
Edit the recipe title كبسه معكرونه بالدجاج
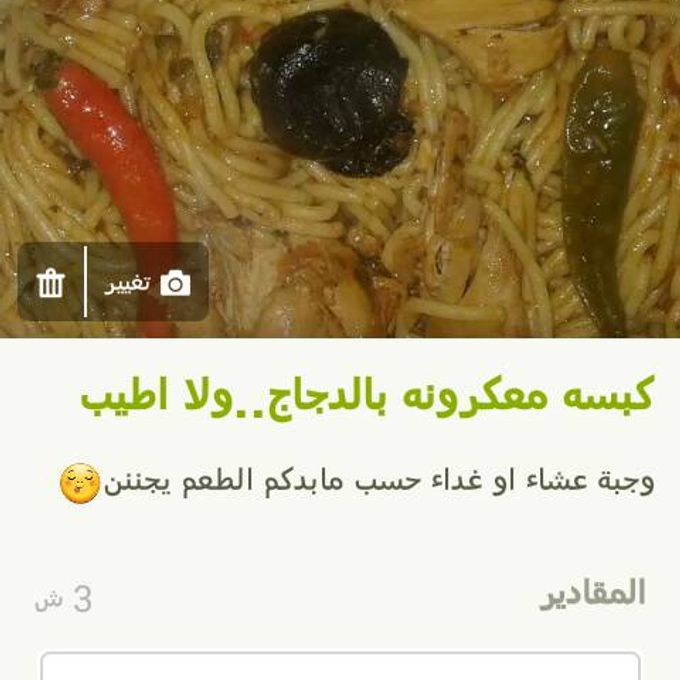coord(366,396)
